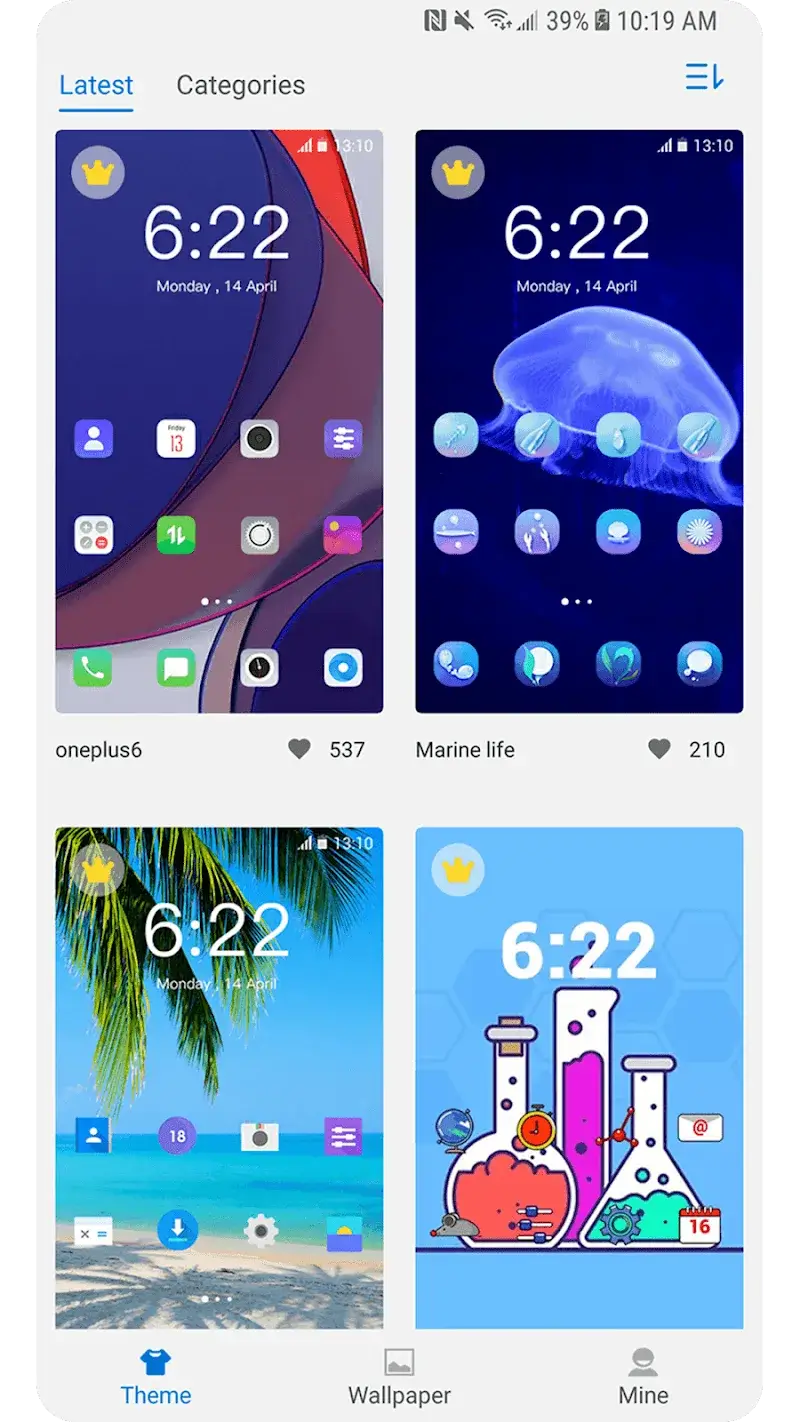Open the chemistry flasks theme
800x1422 pixels.
[579, 1078]
